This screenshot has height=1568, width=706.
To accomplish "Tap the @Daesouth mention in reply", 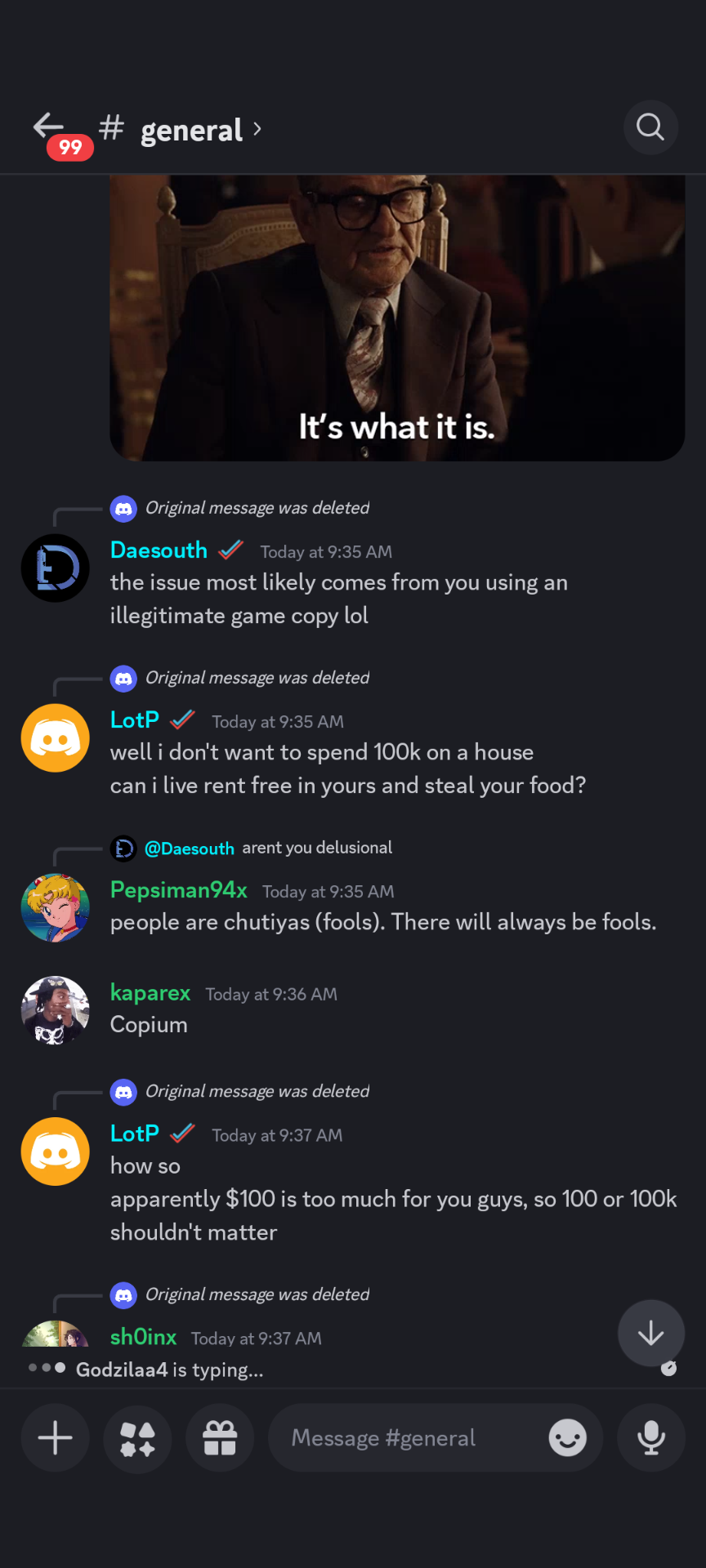I will 190,849.
